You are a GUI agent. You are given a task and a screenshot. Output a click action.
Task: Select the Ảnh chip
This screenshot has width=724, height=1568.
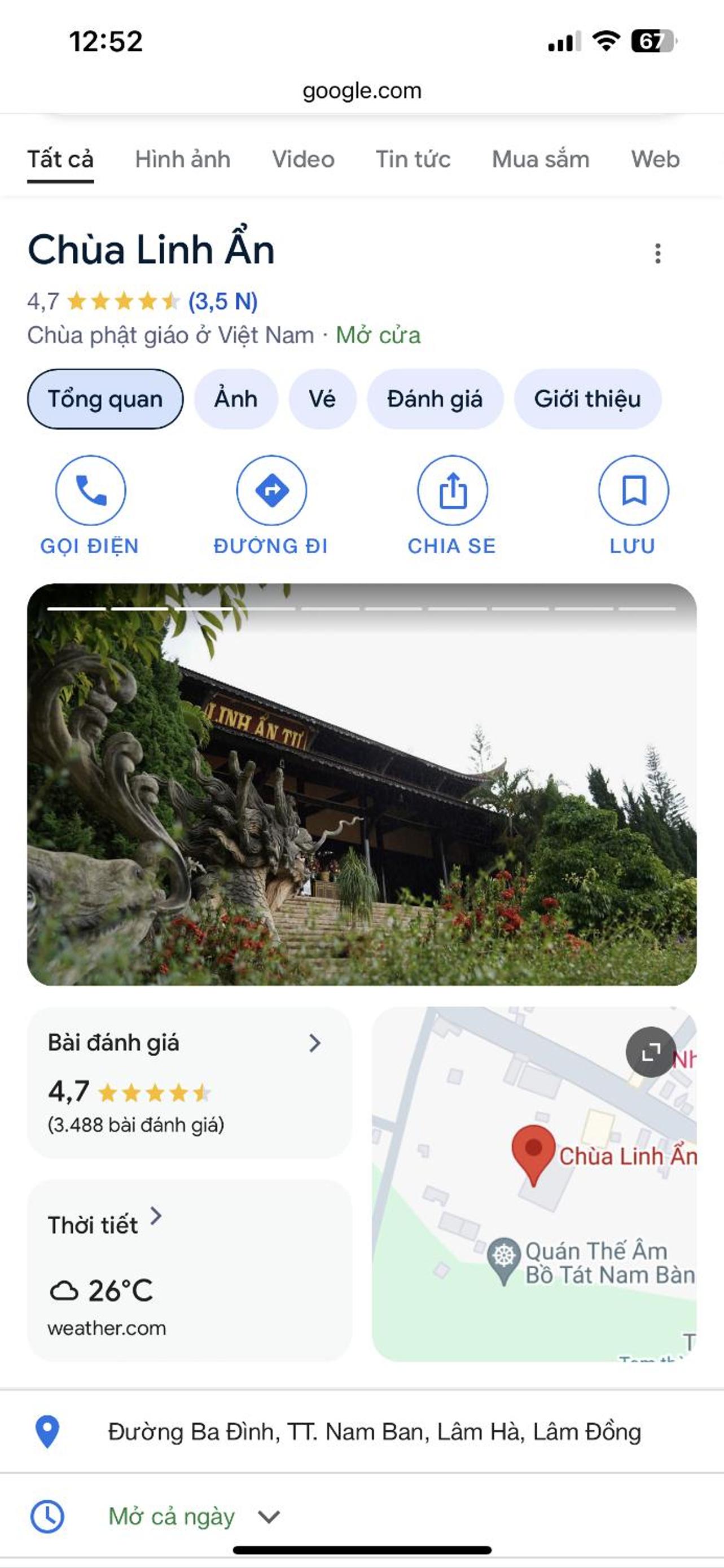(x=236, y=399)
